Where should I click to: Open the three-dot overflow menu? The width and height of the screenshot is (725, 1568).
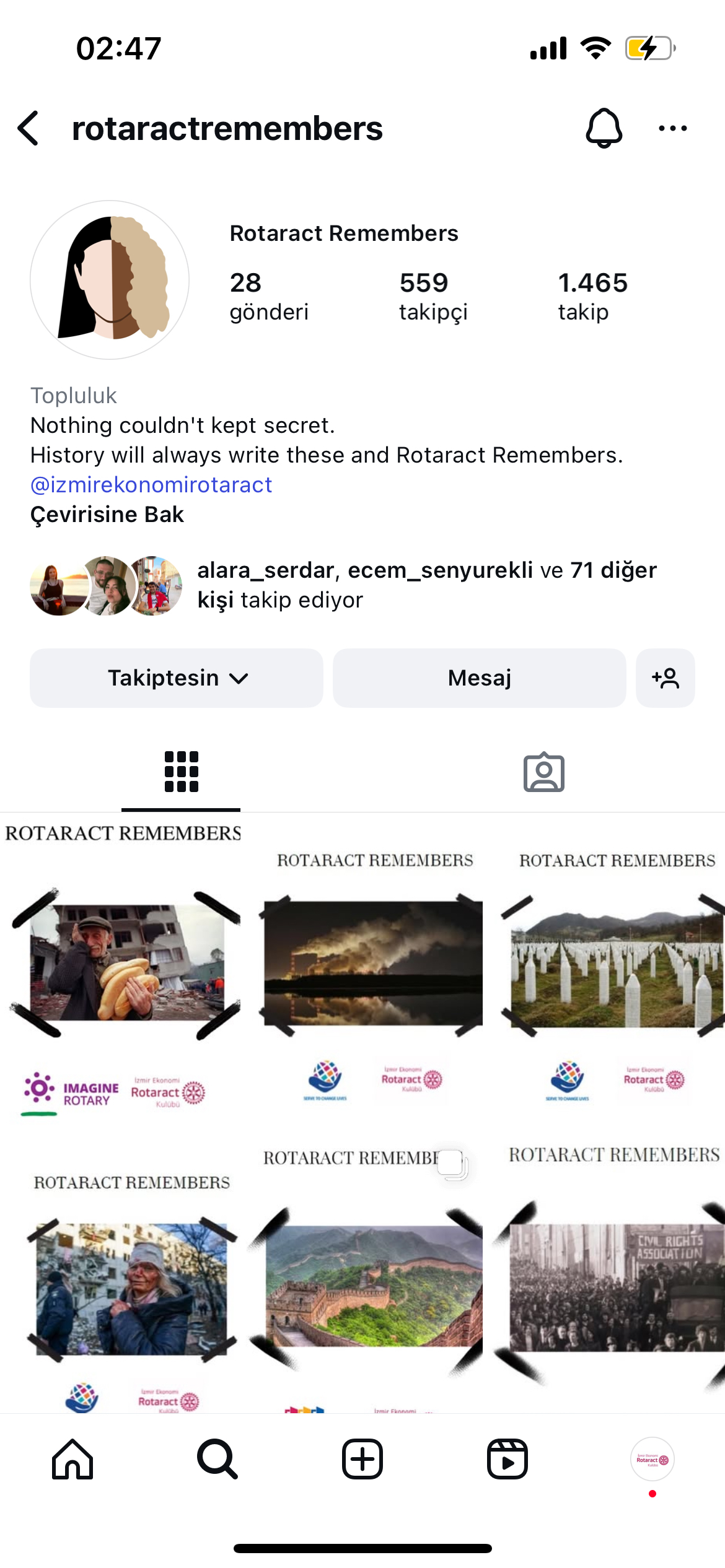672,128
